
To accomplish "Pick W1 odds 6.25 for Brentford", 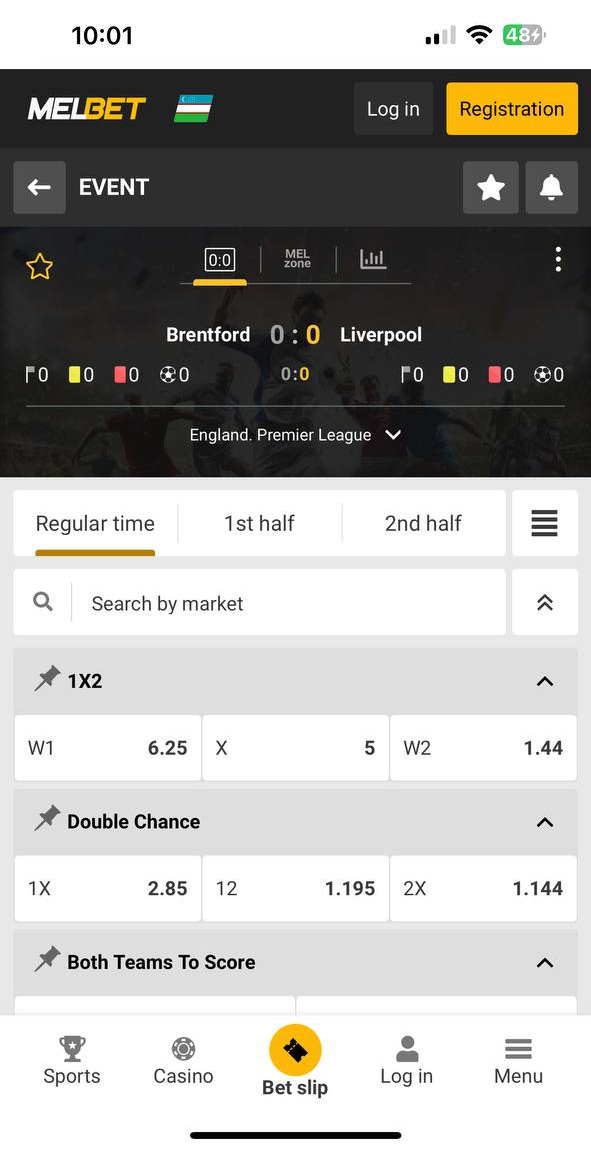I will click(x=108, y=748).
